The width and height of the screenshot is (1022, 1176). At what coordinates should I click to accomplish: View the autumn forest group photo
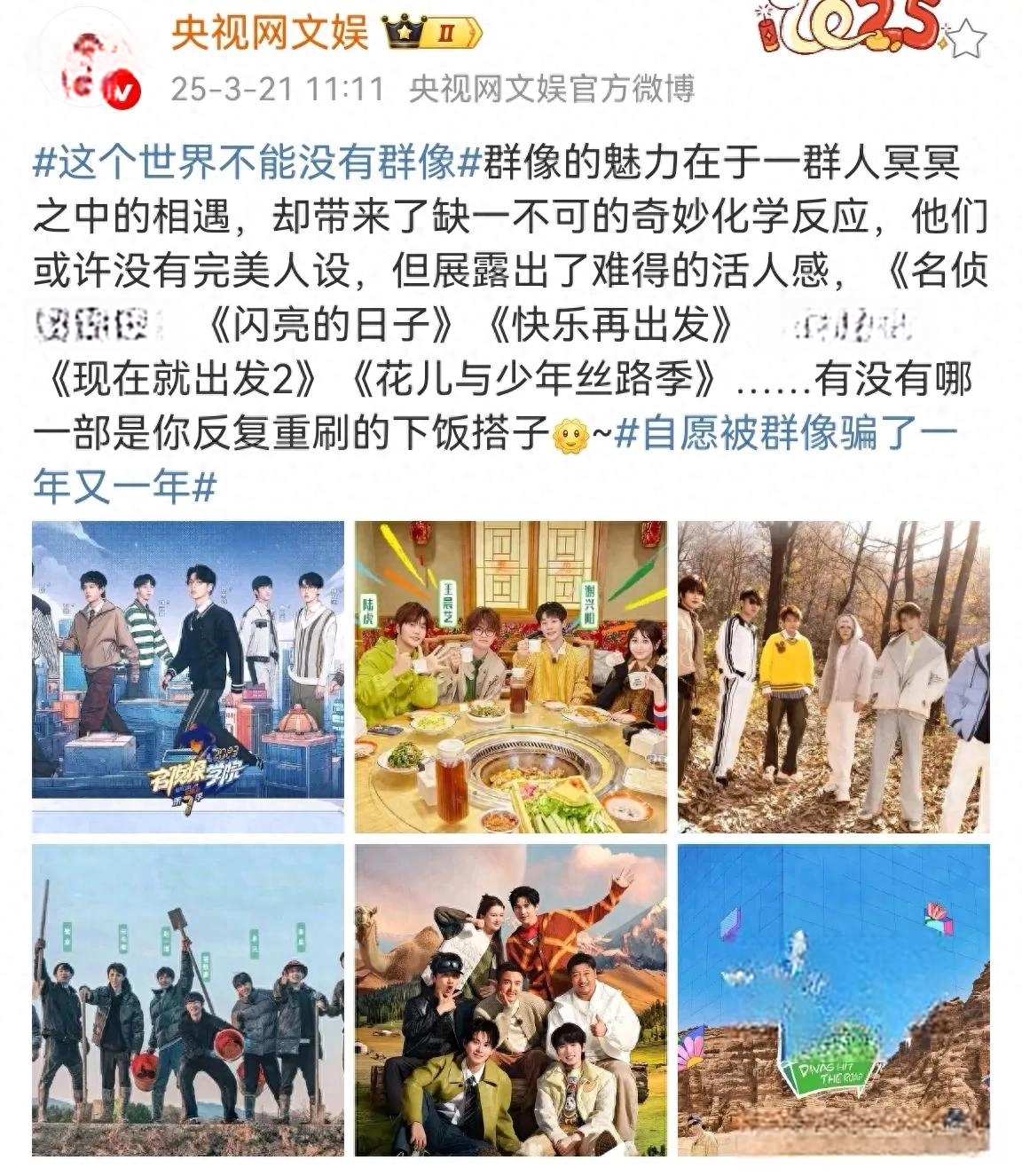point(833,676)
